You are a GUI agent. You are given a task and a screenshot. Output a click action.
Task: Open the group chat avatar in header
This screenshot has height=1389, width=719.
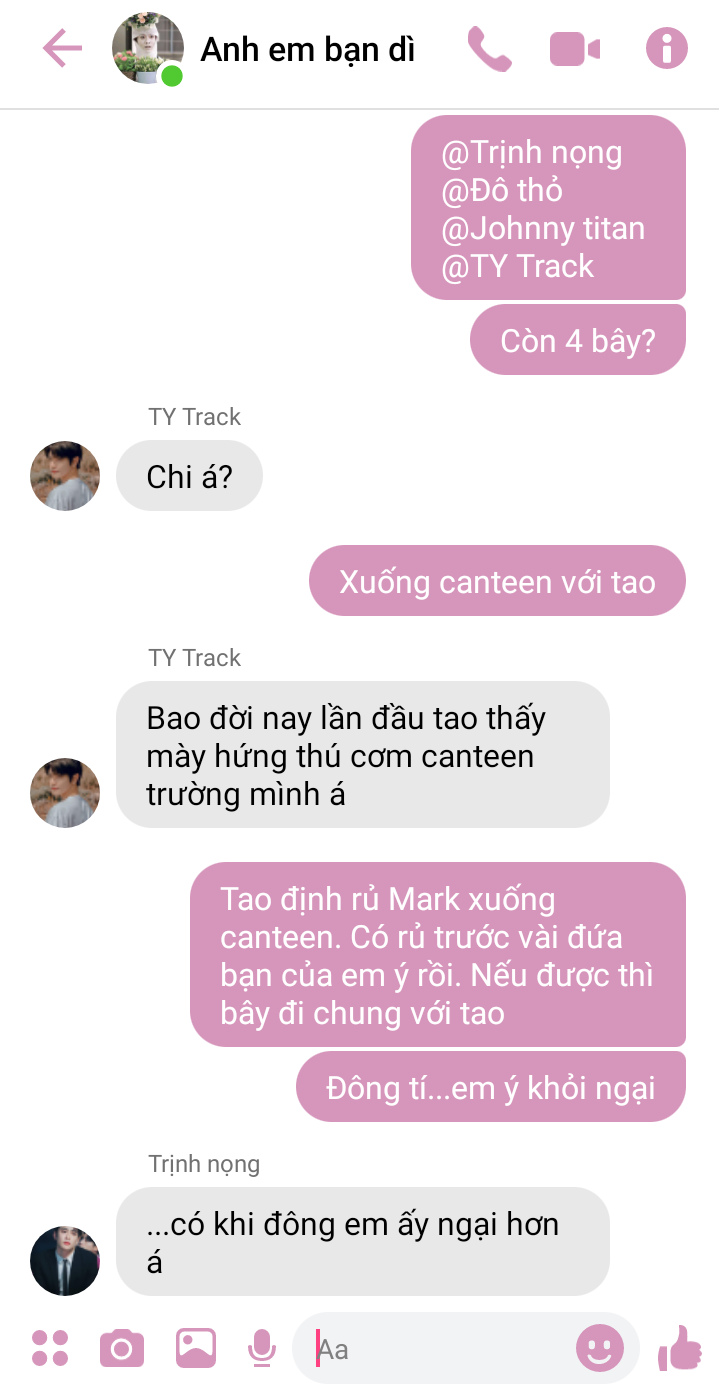point(148,48)
